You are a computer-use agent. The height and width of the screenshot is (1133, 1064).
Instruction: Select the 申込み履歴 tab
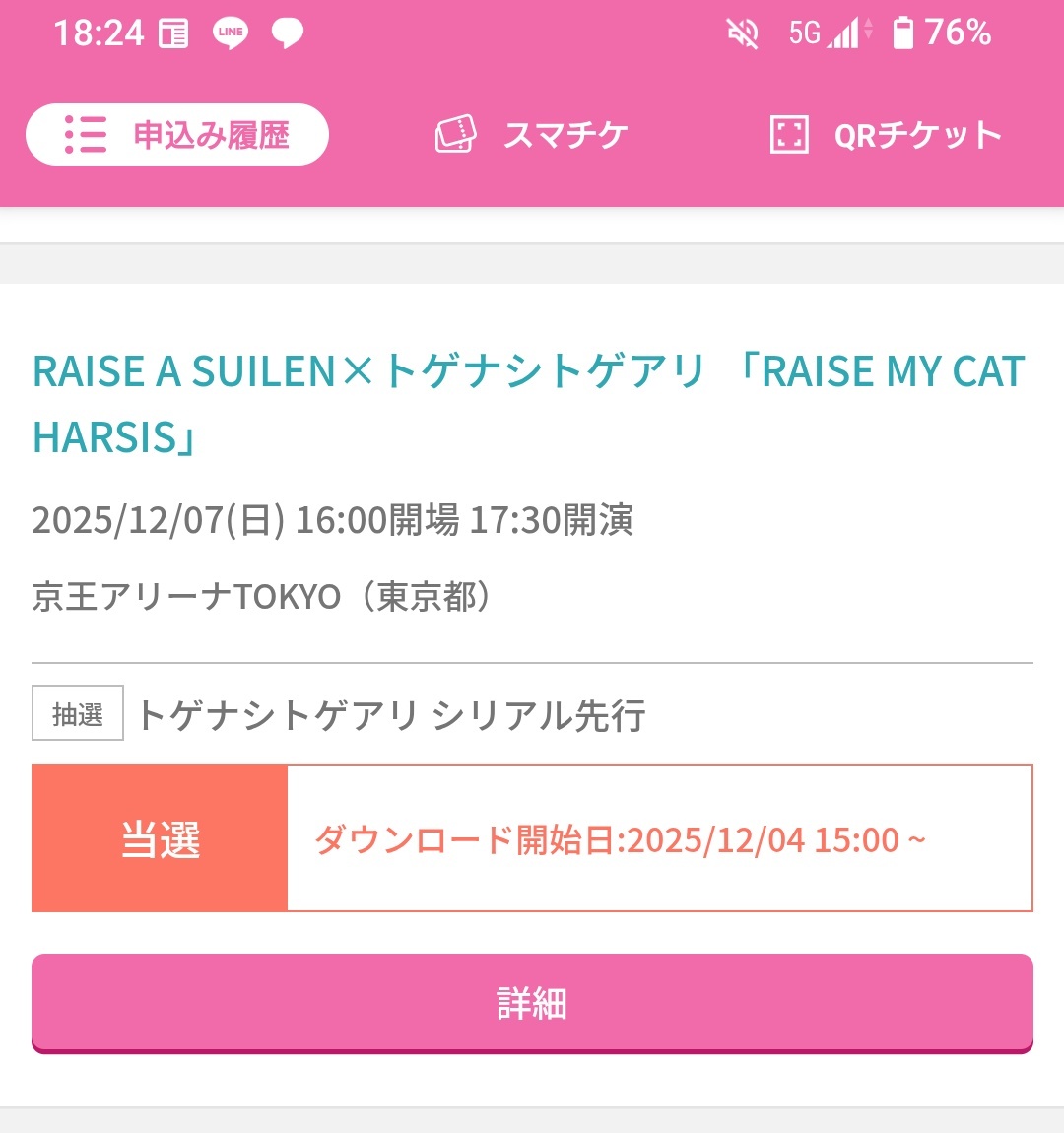(x=177, y=135)
